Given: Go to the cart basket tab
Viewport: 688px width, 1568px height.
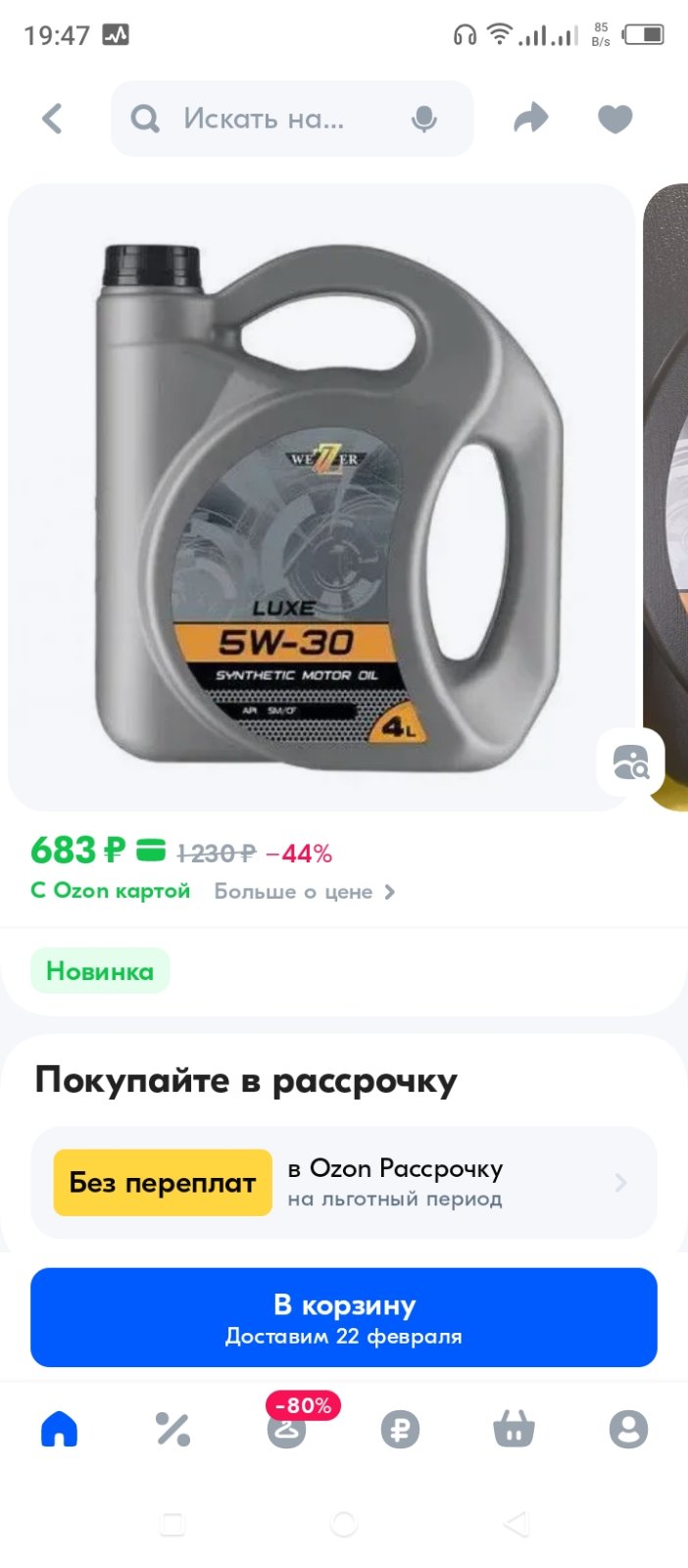Looking at the screenshot, I should tap(514, 1429).
